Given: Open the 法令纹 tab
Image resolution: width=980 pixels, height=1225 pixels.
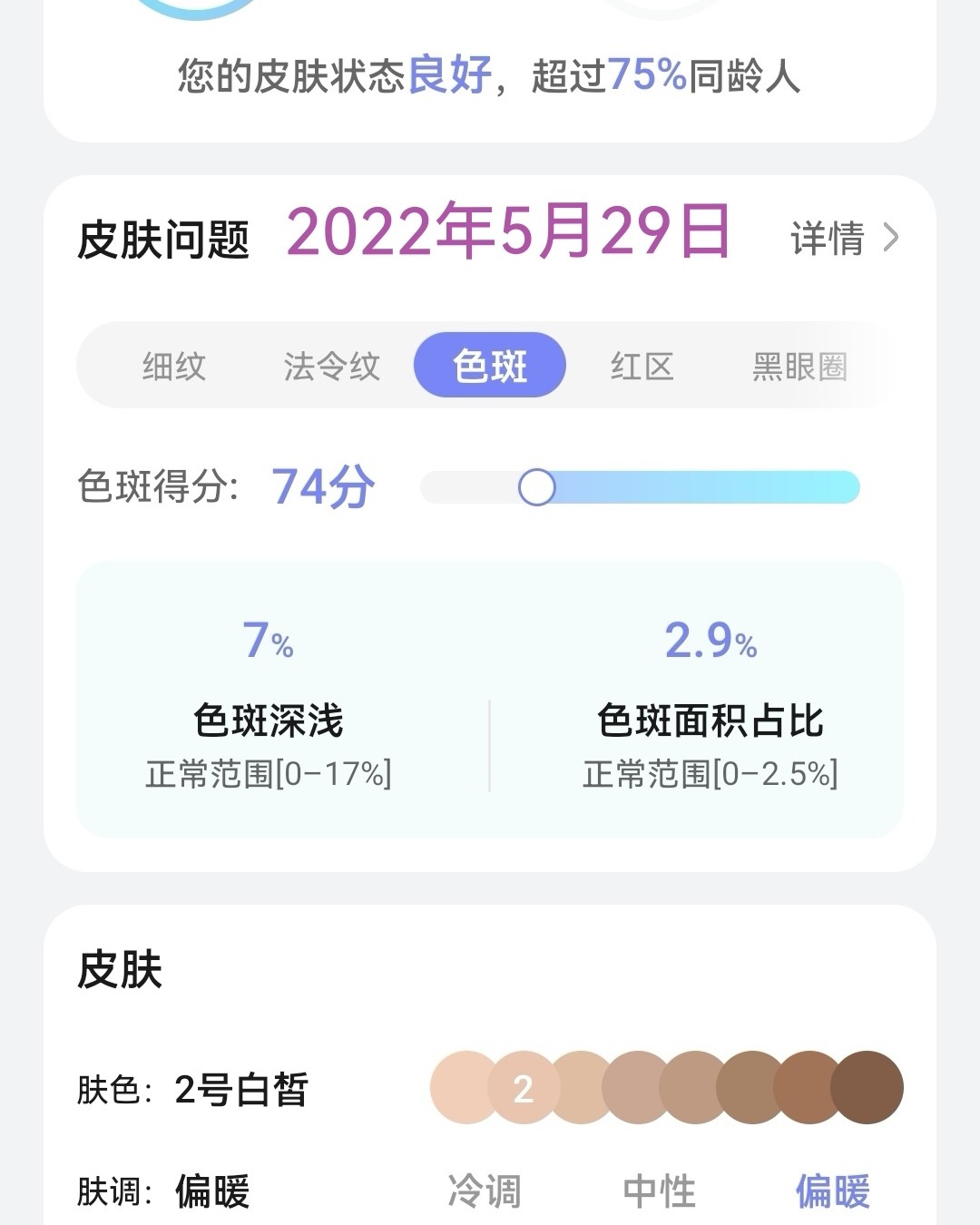Looking at the screenshot, I should pos(333,366).
